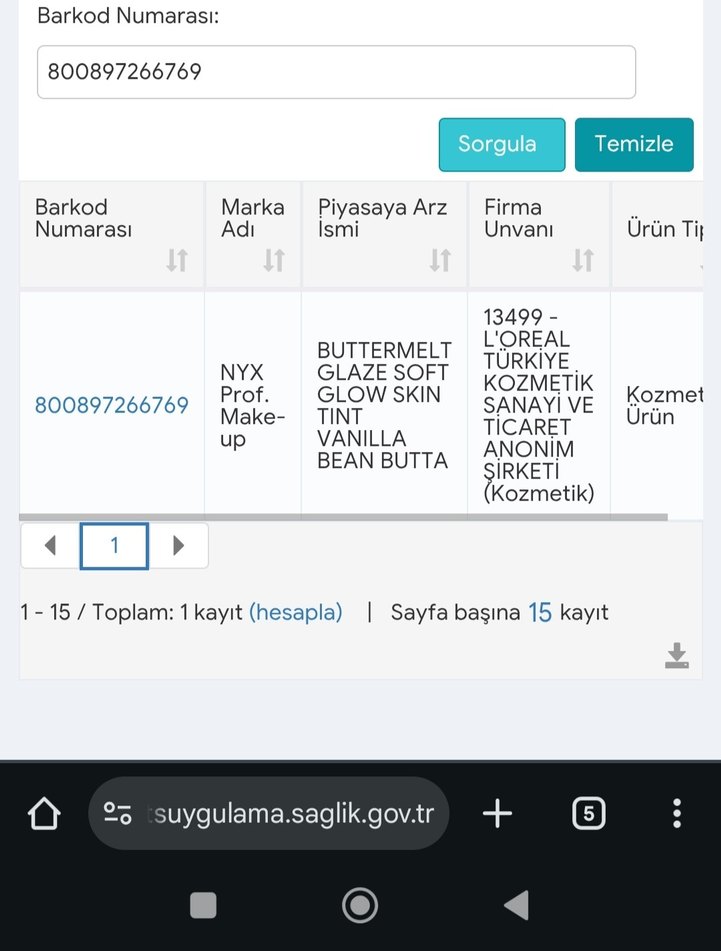Sort by Marka Adı column
Viewport: 721px width, 951px height.
pyautogui.click(x=274, y=261)
